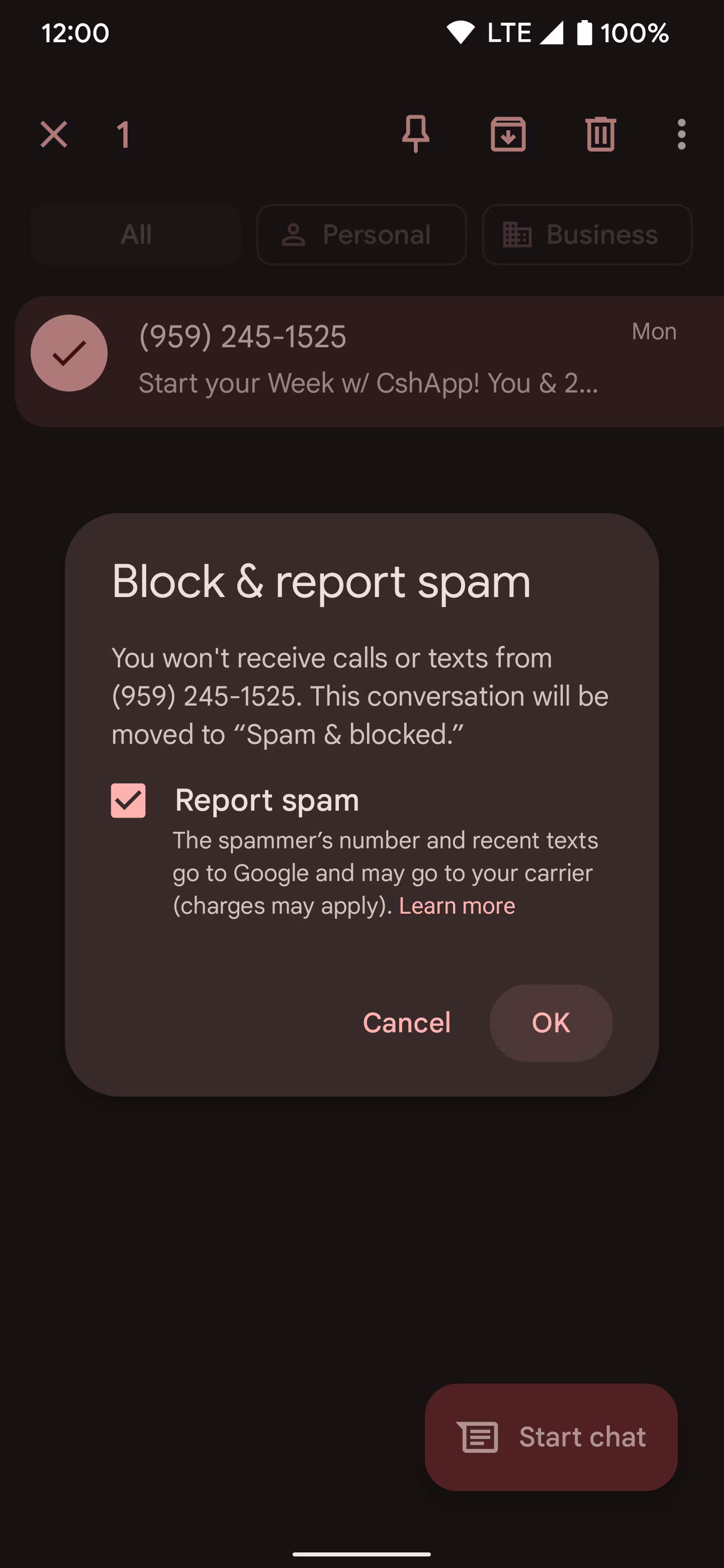Image resolution: width=724 pixels, height=1568 pixels.
Task: Confirm blocking with the OK button
Action: (x=551, y=1023)
